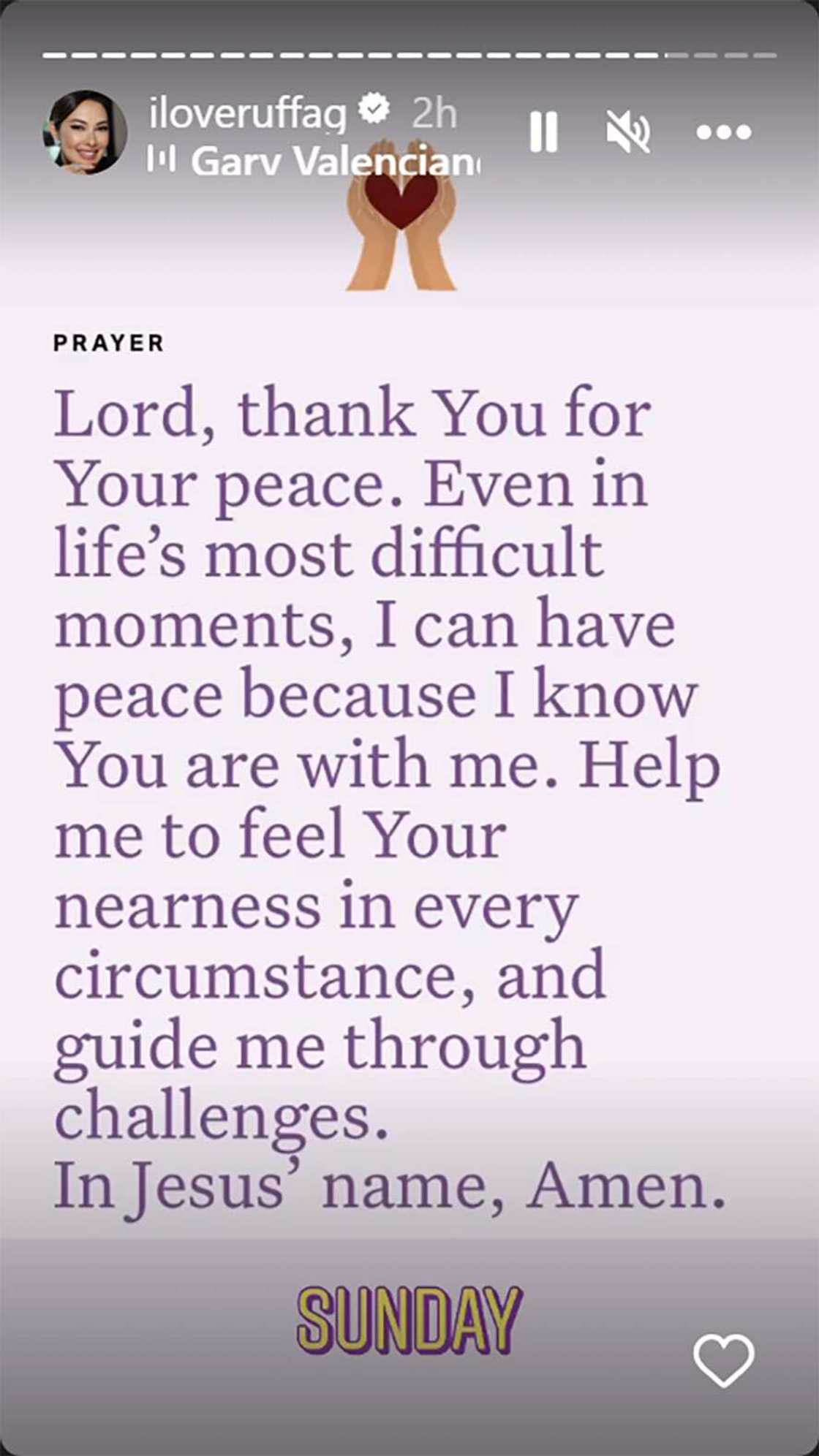The height and width of the screenshot is (1456, 819).
Task: Pause the story playback
Action: 543,132
